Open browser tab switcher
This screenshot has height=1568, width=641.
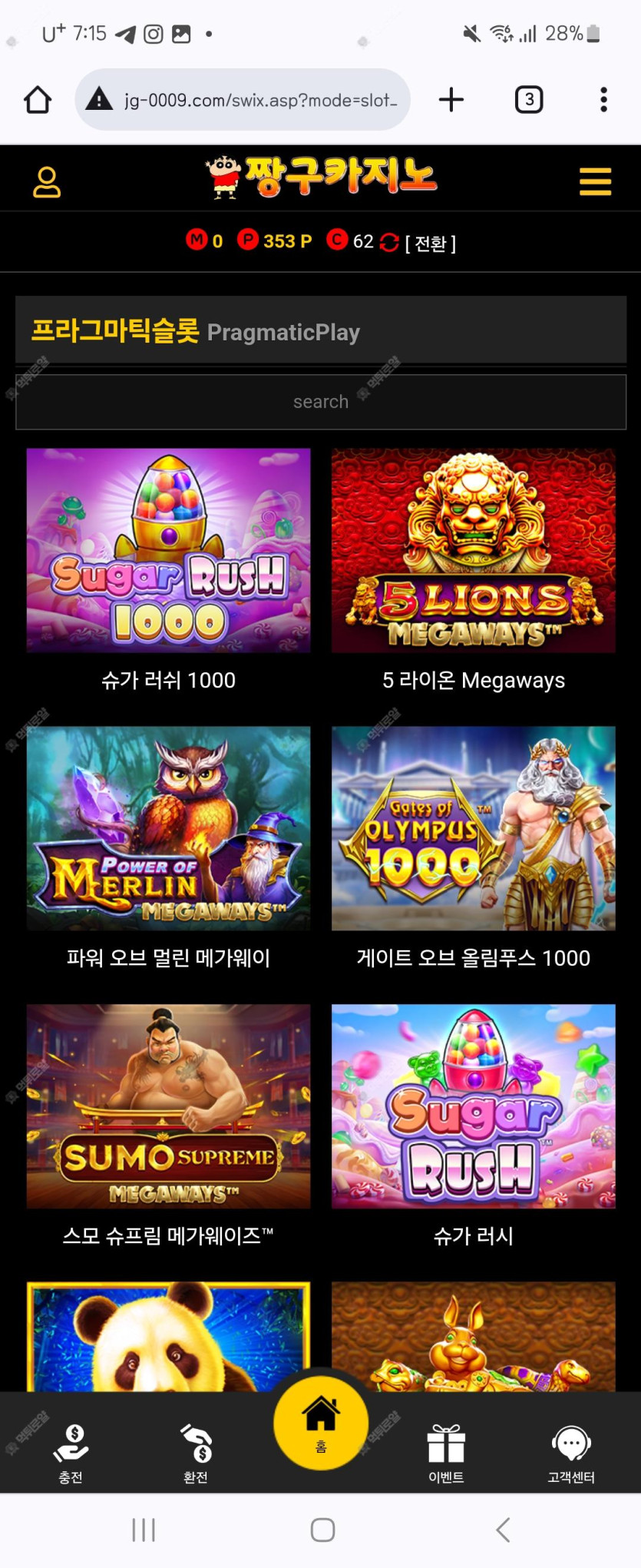[529, 100]
